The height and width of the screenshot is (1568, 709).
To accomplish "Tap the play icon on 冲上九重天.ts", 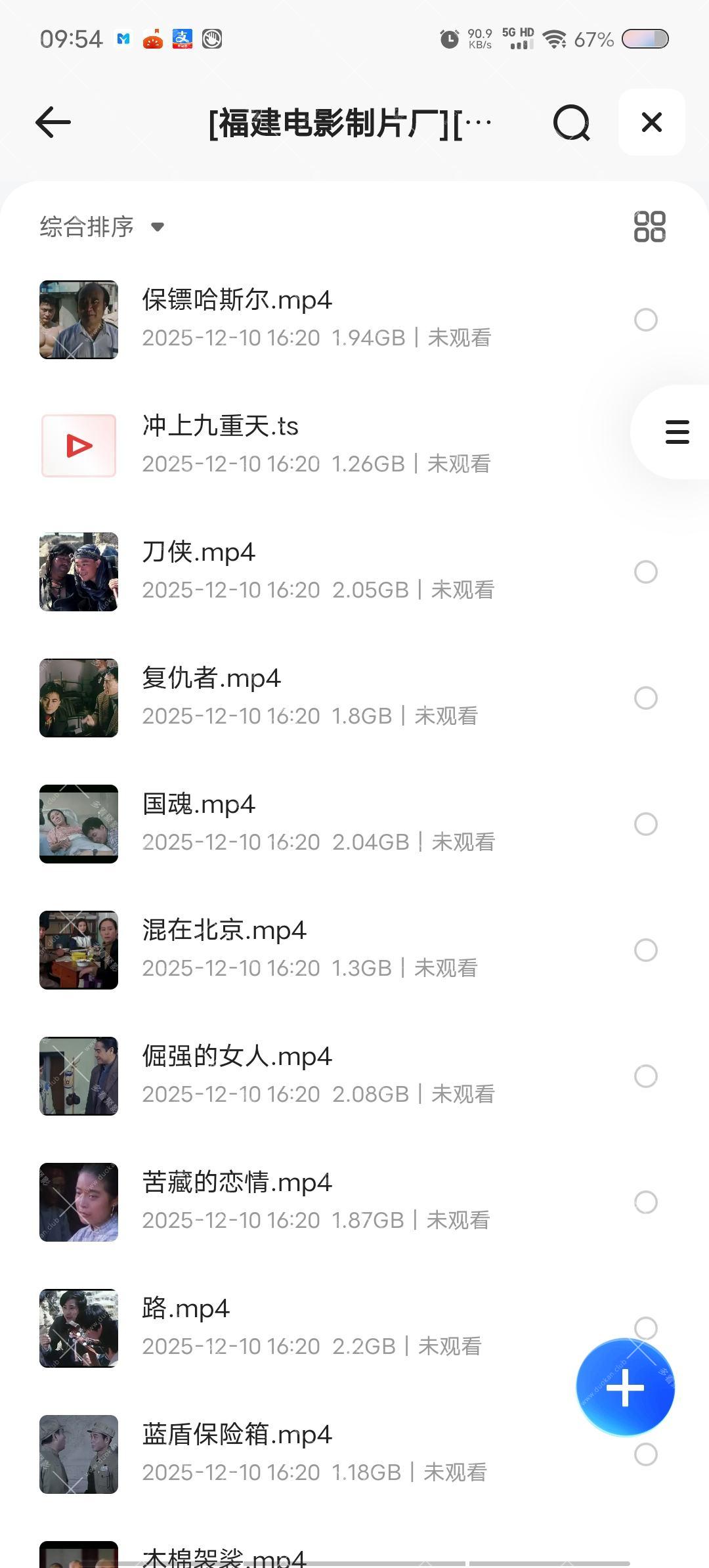I will pyautogui.click(x=78, y=445).
